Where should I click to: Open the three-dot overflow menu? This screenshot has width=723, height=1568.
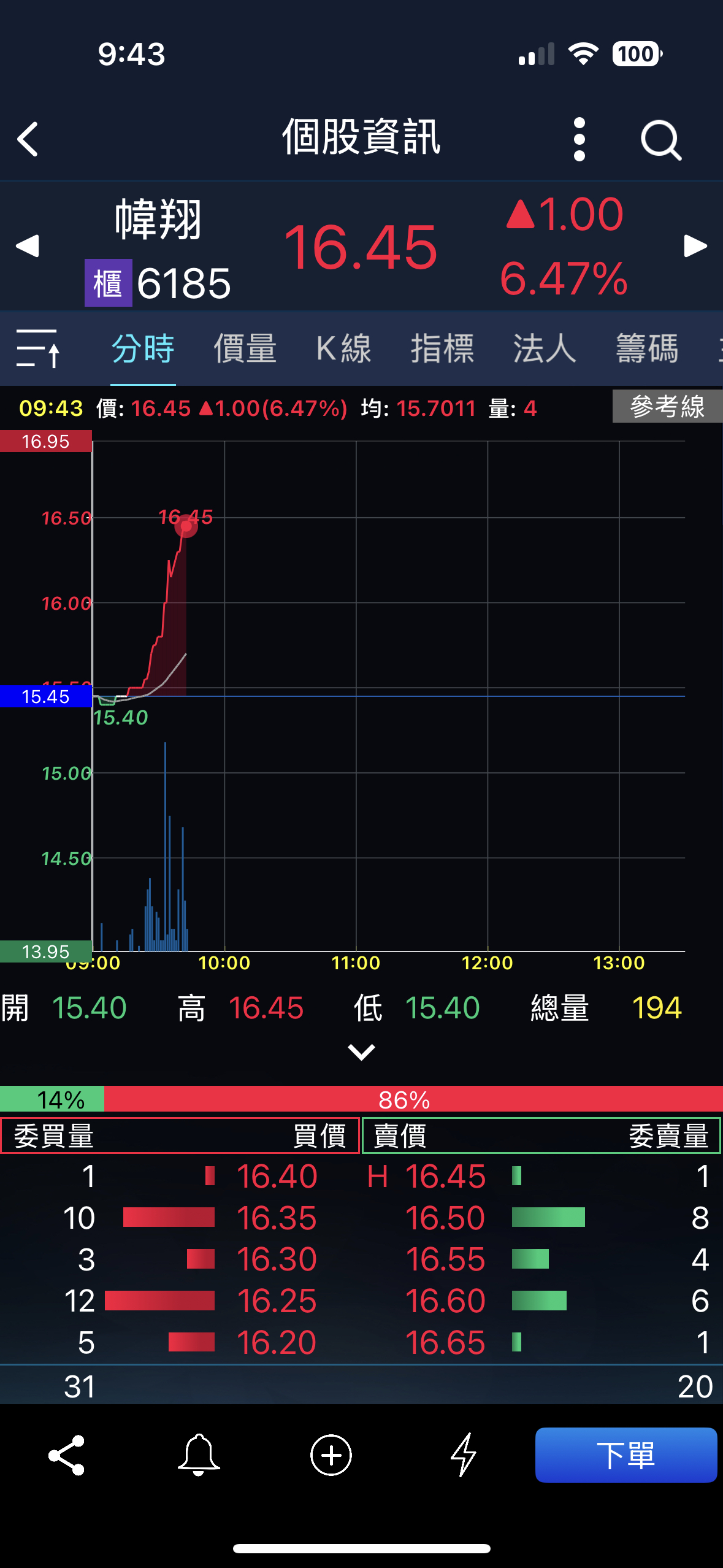579,139
